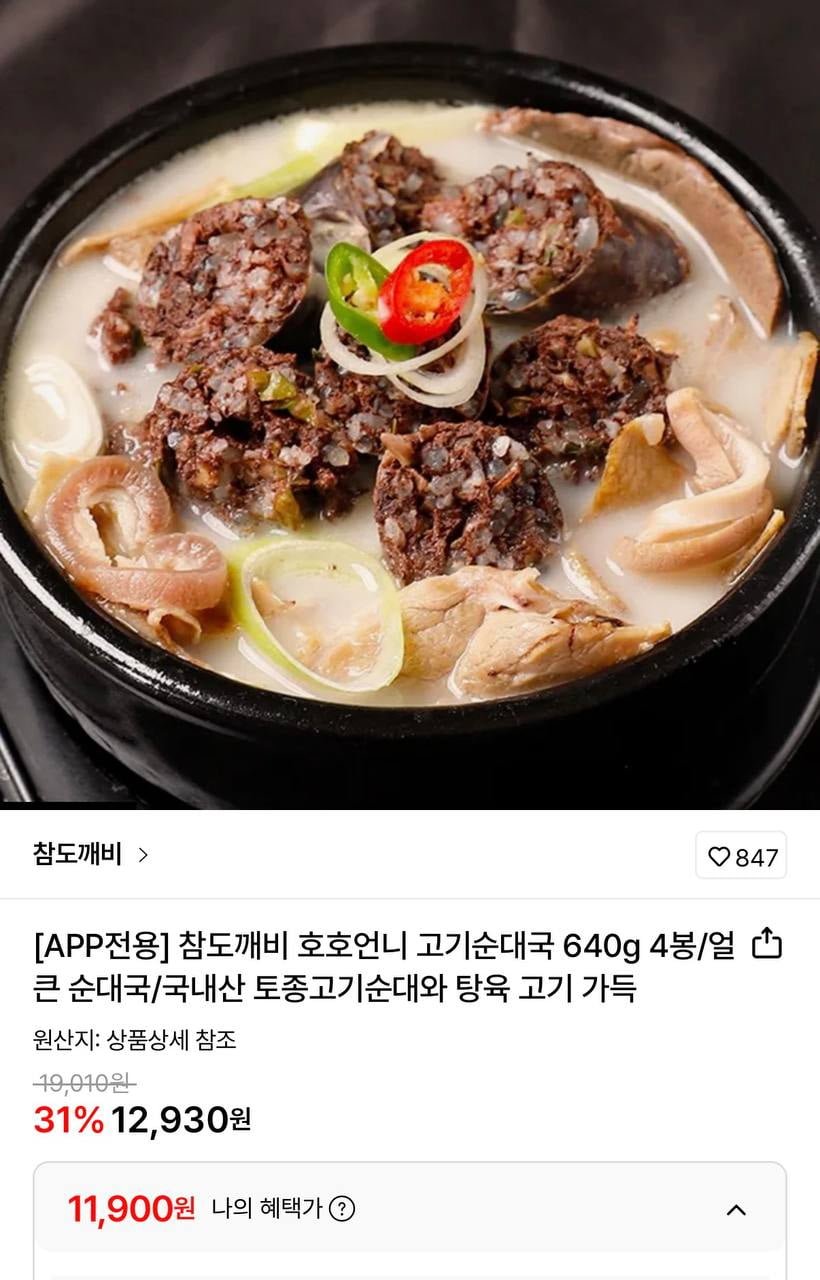
Task: Collapse the 나의 혜택가 section
Action: [x=736, y=1209]
